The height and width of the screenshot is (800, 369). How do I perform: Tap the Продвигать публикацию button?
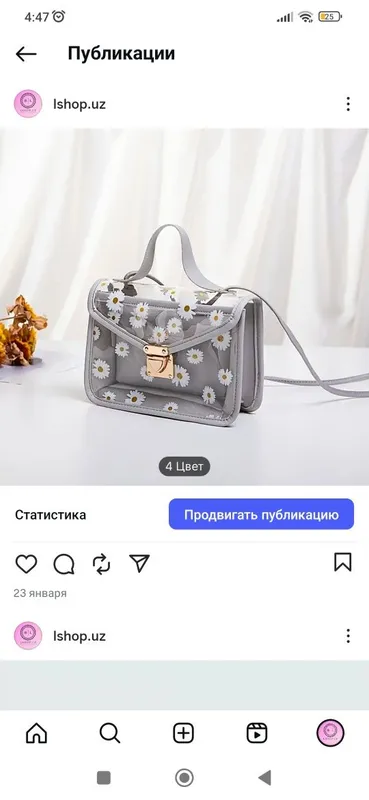click(261, 514)
